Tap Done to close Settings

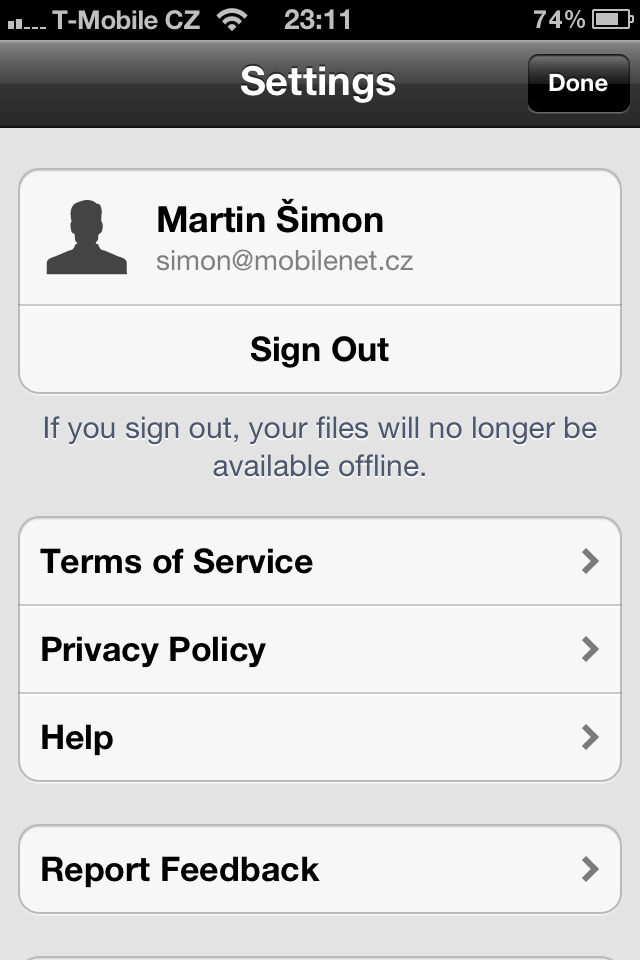pyautogui.click(x=577, y=83)
